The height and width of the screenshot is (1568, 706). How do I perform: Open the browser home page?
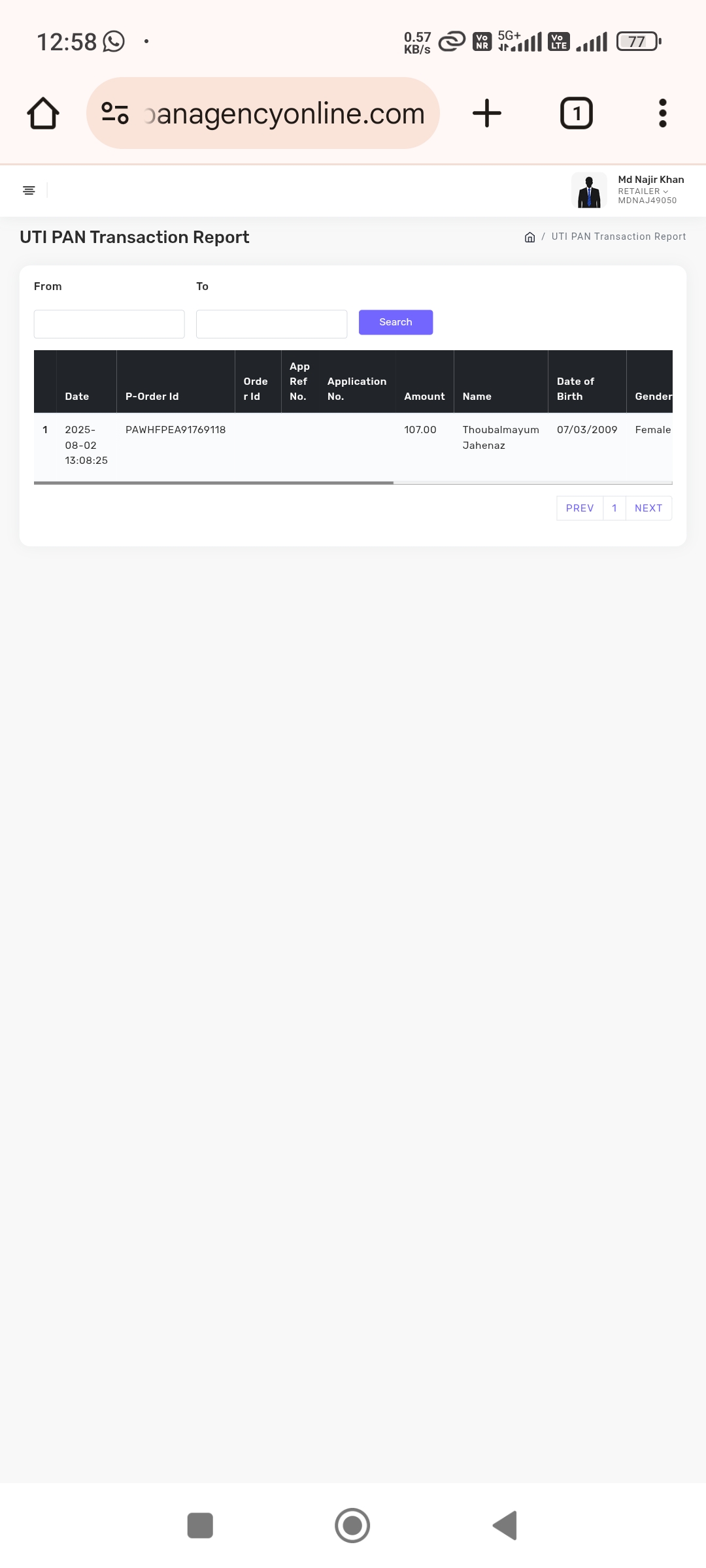click(43, 114)
